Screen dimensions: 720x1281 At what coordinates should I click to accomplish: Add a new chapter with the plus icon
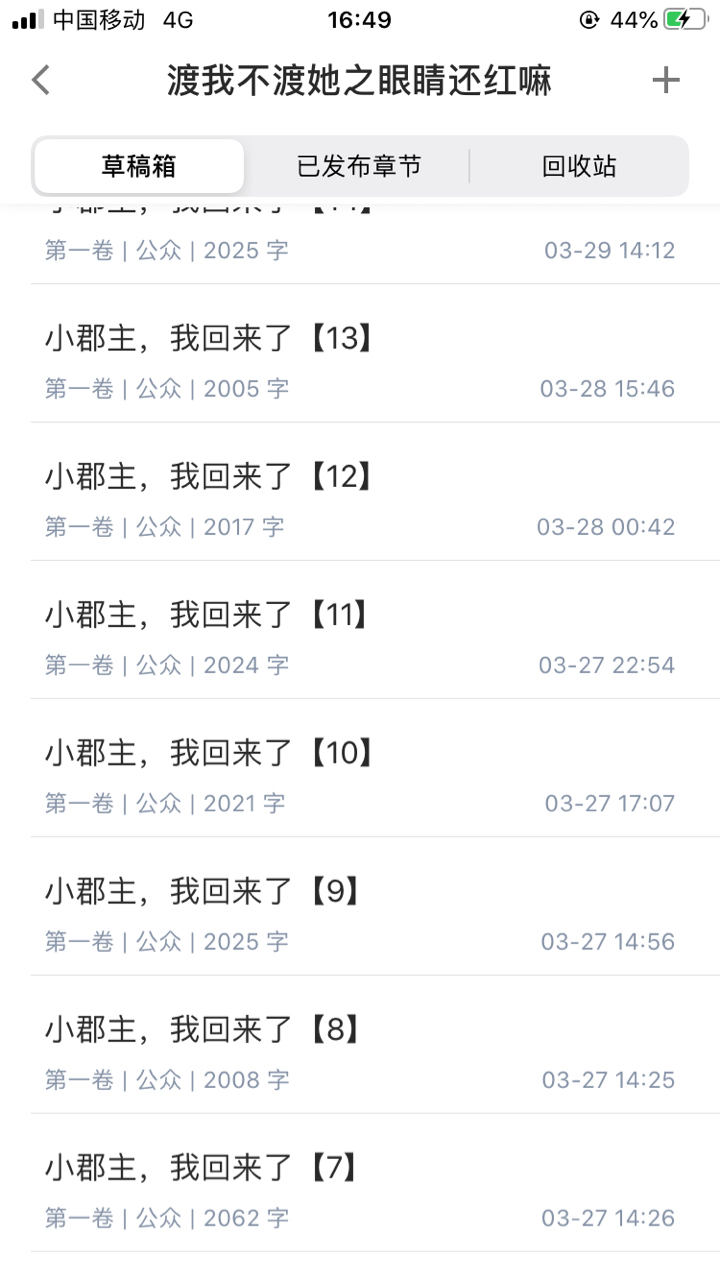click(x=666, y=80)
